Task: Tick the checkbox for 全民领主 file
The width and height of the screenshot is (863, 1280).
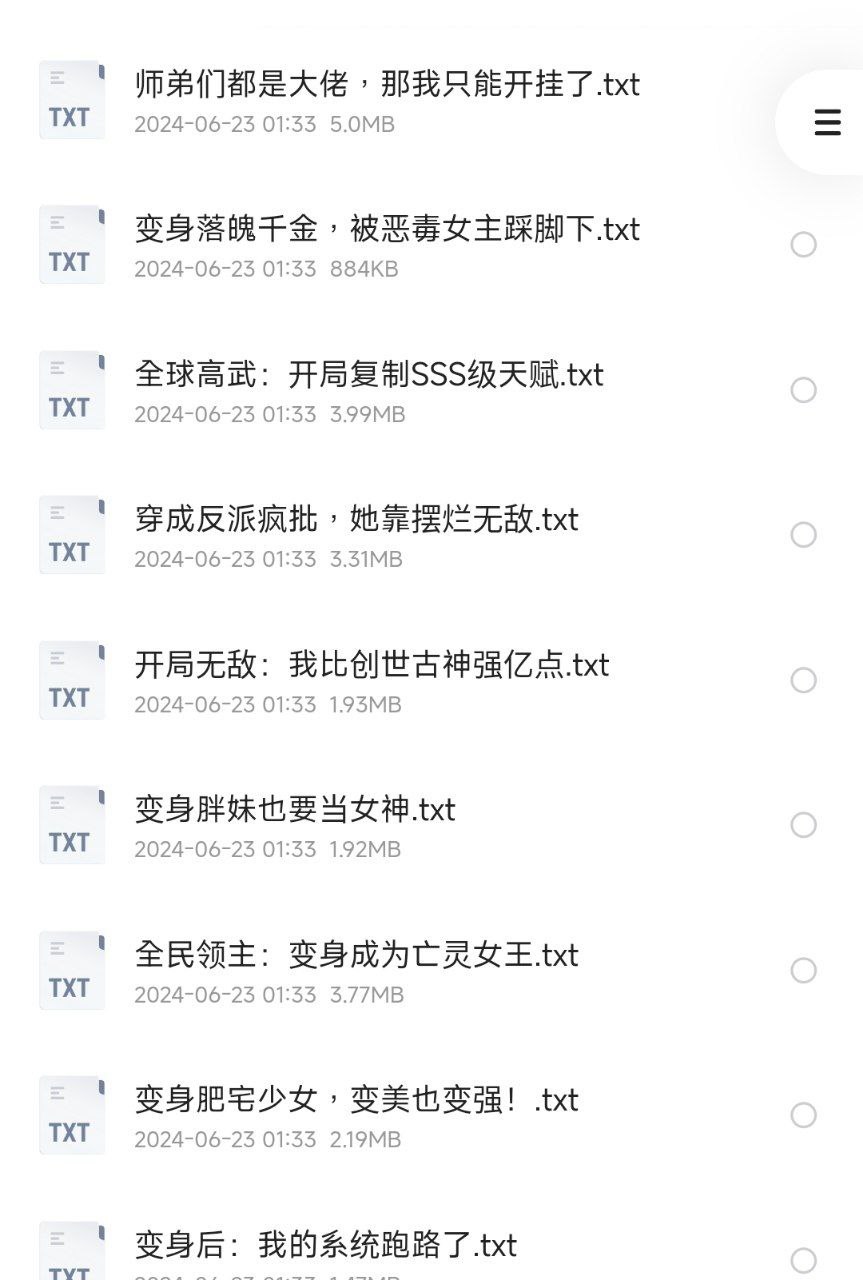Action: [x=804, y=970]
